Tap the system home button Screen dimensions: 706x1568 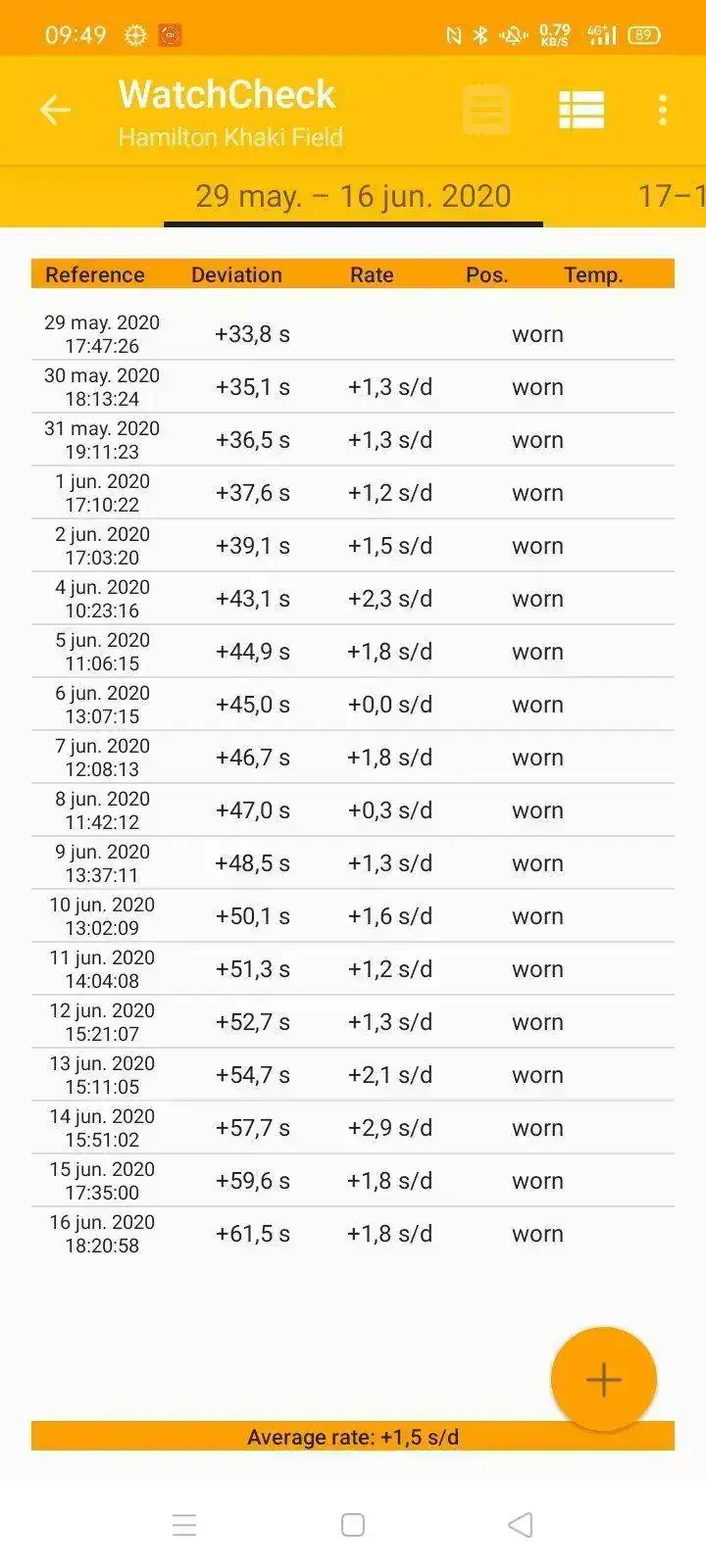click(353, 1525)
